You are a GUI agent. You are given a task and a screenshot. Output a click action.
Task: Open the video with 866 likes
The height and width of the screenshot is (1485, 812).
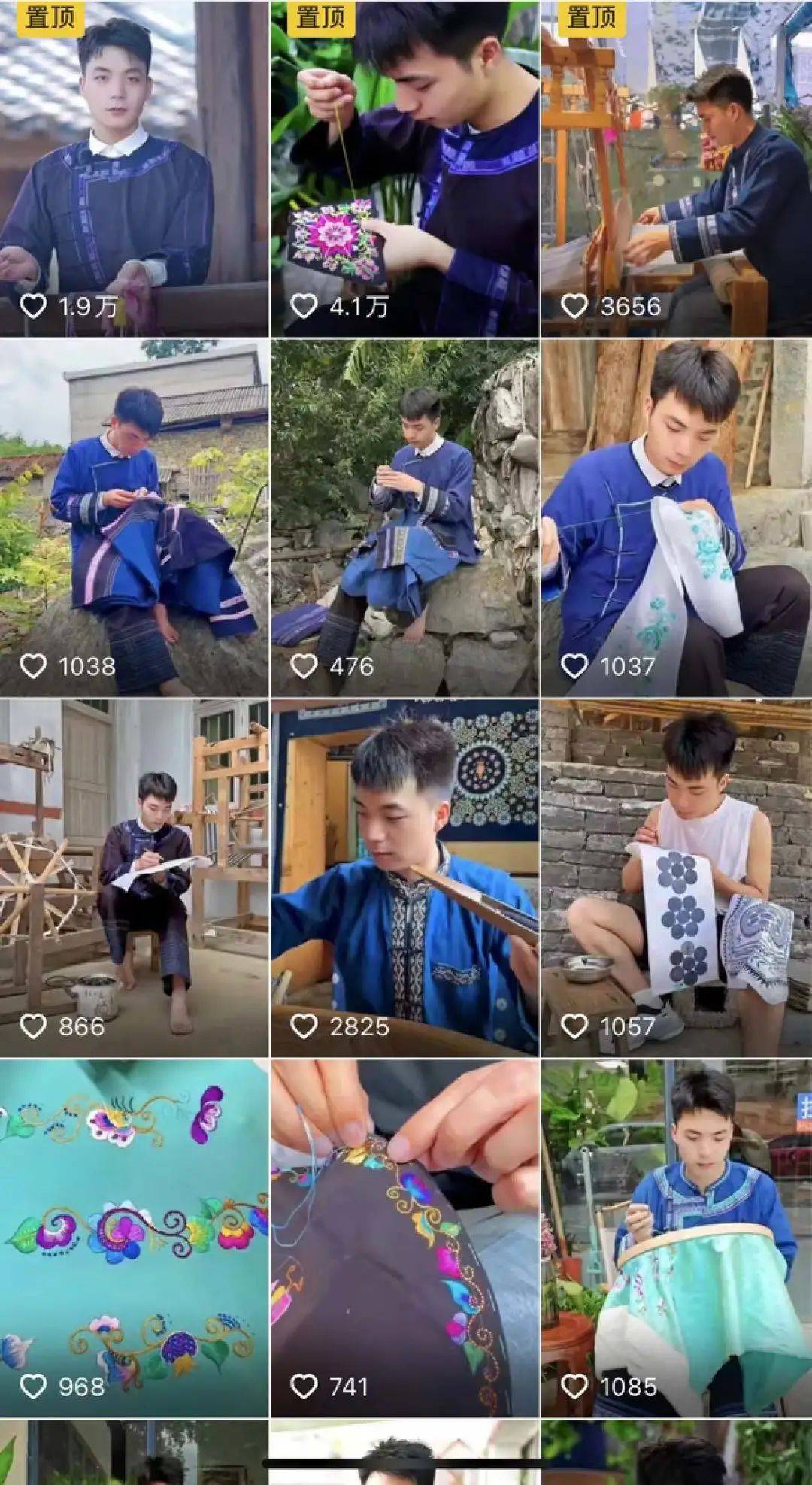pyautogui.click(x=134, y=878)
